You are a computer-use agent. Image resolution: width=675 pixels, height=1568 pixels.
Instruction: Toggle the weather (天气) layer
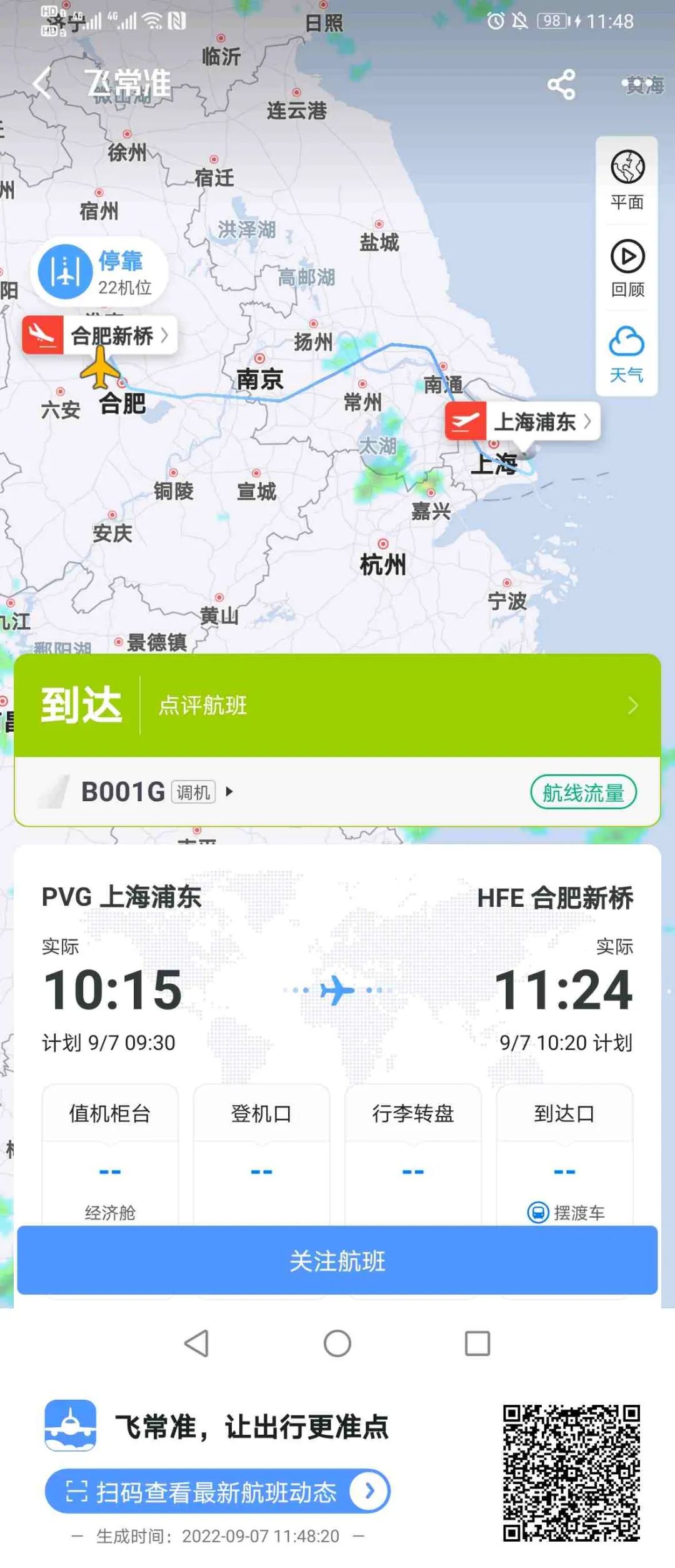[x=627, y=354]
